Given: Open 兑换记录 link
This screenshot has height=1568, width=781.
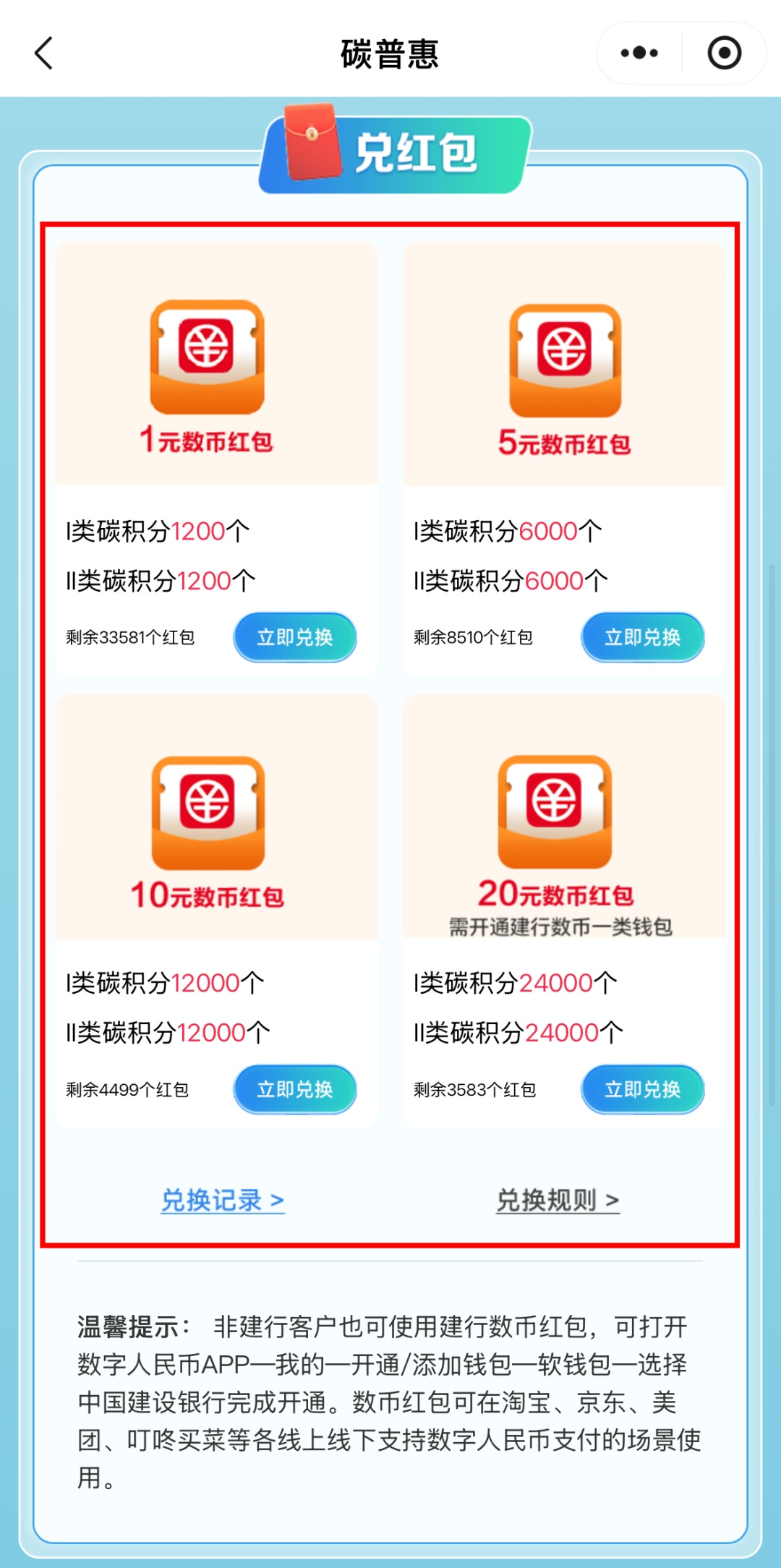Looking at the screenshot, I should [222, 1201].
